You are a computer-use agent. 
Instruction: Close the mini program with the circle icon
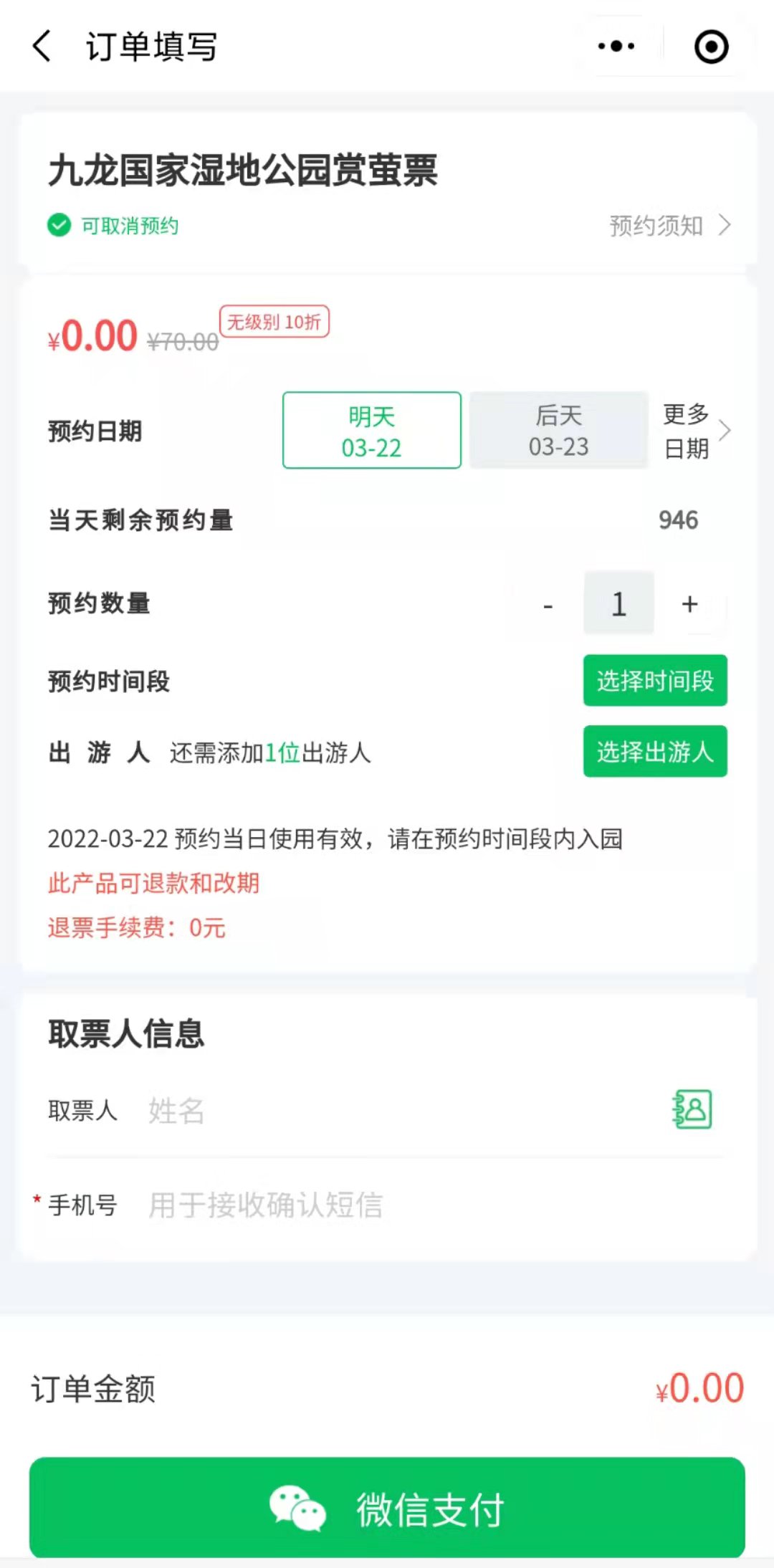[711, 47]
